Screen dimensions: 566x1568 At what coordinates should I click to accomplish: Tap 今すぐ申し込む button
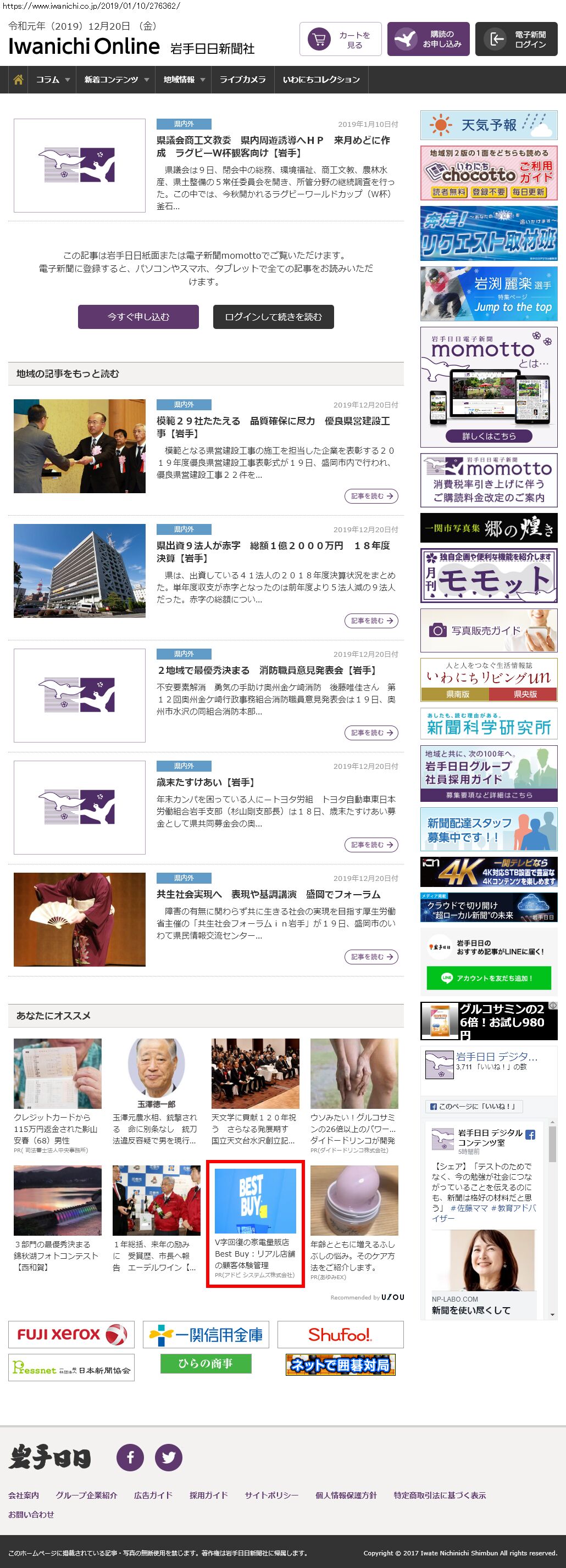pos(138,316)
